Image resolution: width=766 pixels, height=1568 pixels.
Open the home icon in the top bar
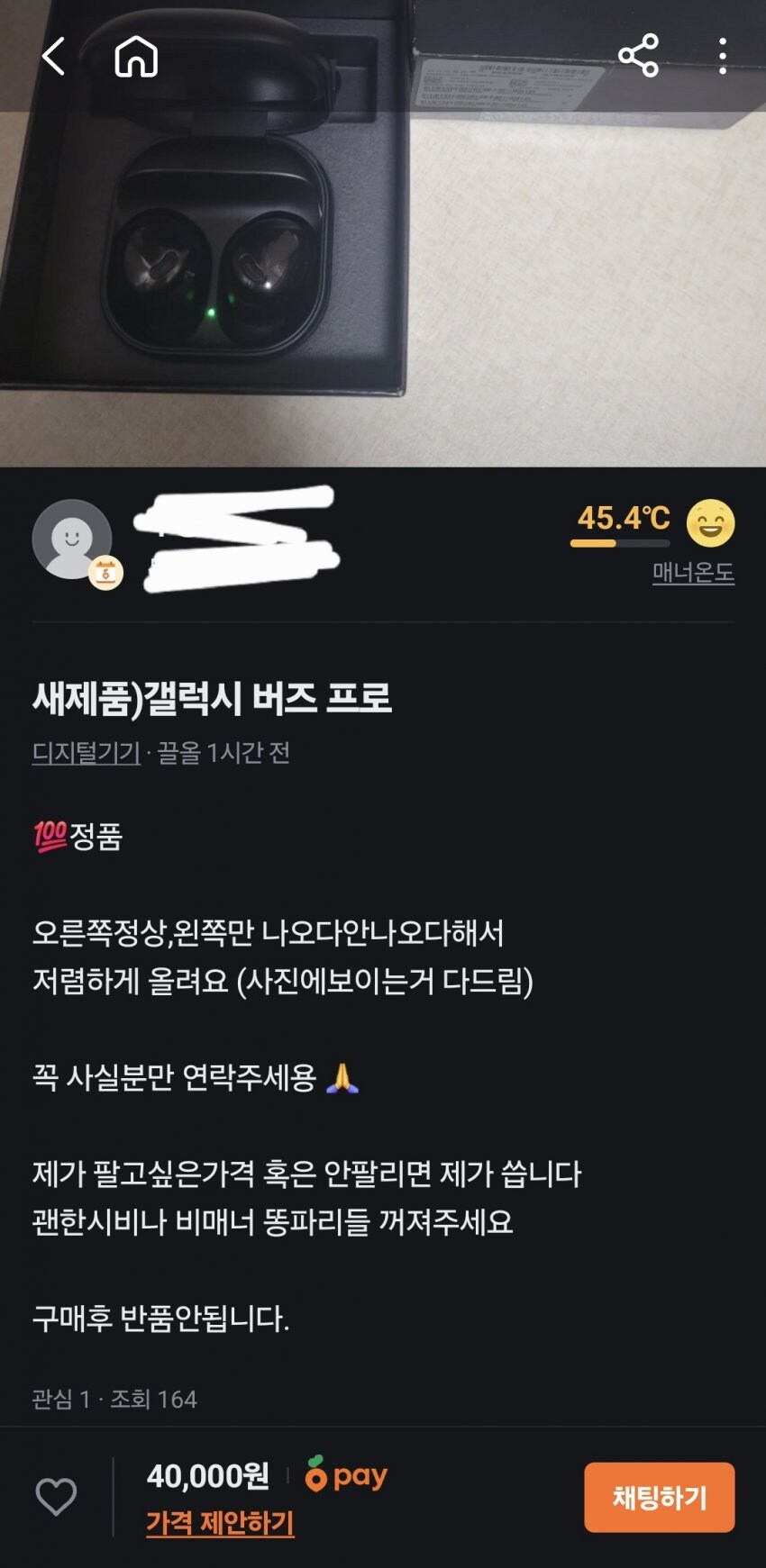click(136, 57)
